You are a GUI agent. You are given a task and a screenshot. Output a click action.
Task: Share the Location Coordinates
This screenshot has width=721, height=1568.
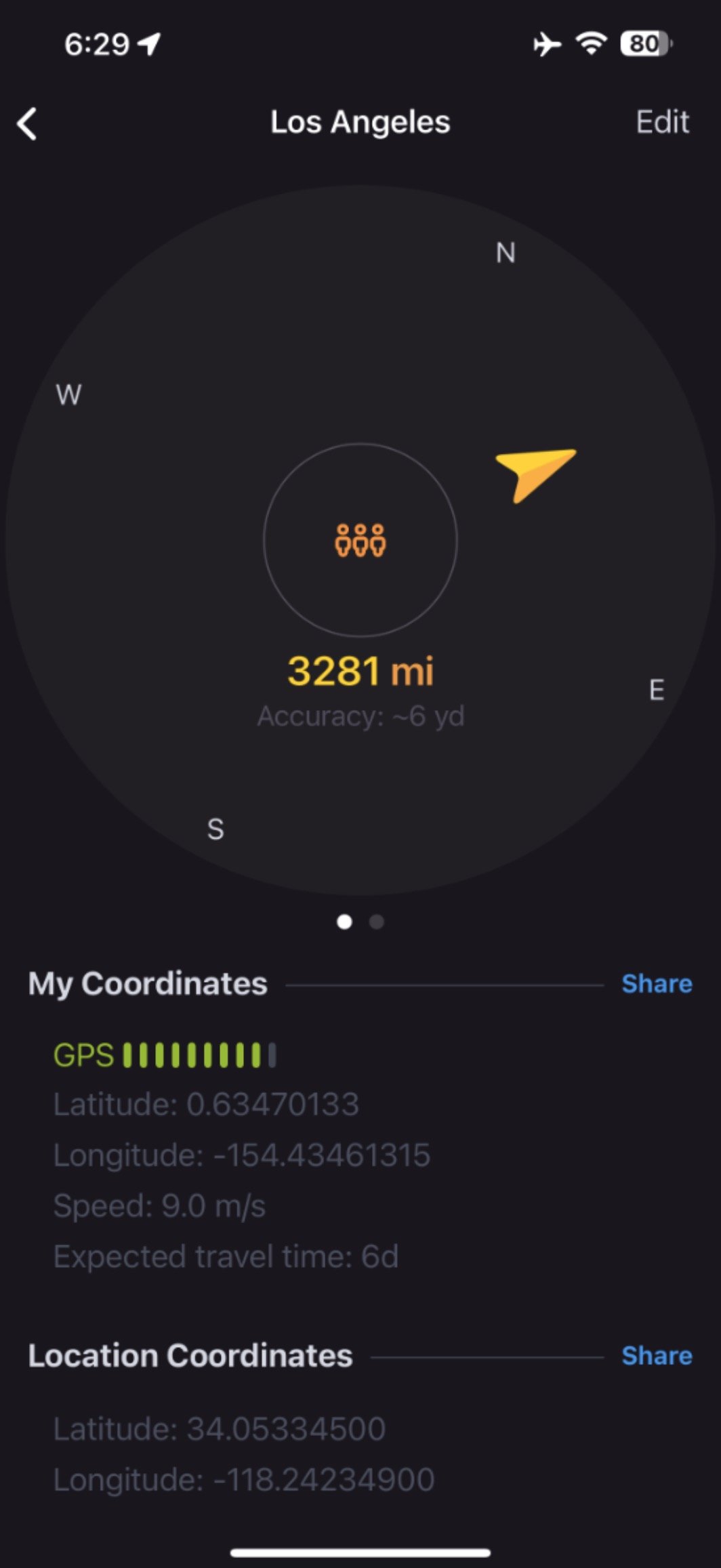click(657, 1355)
